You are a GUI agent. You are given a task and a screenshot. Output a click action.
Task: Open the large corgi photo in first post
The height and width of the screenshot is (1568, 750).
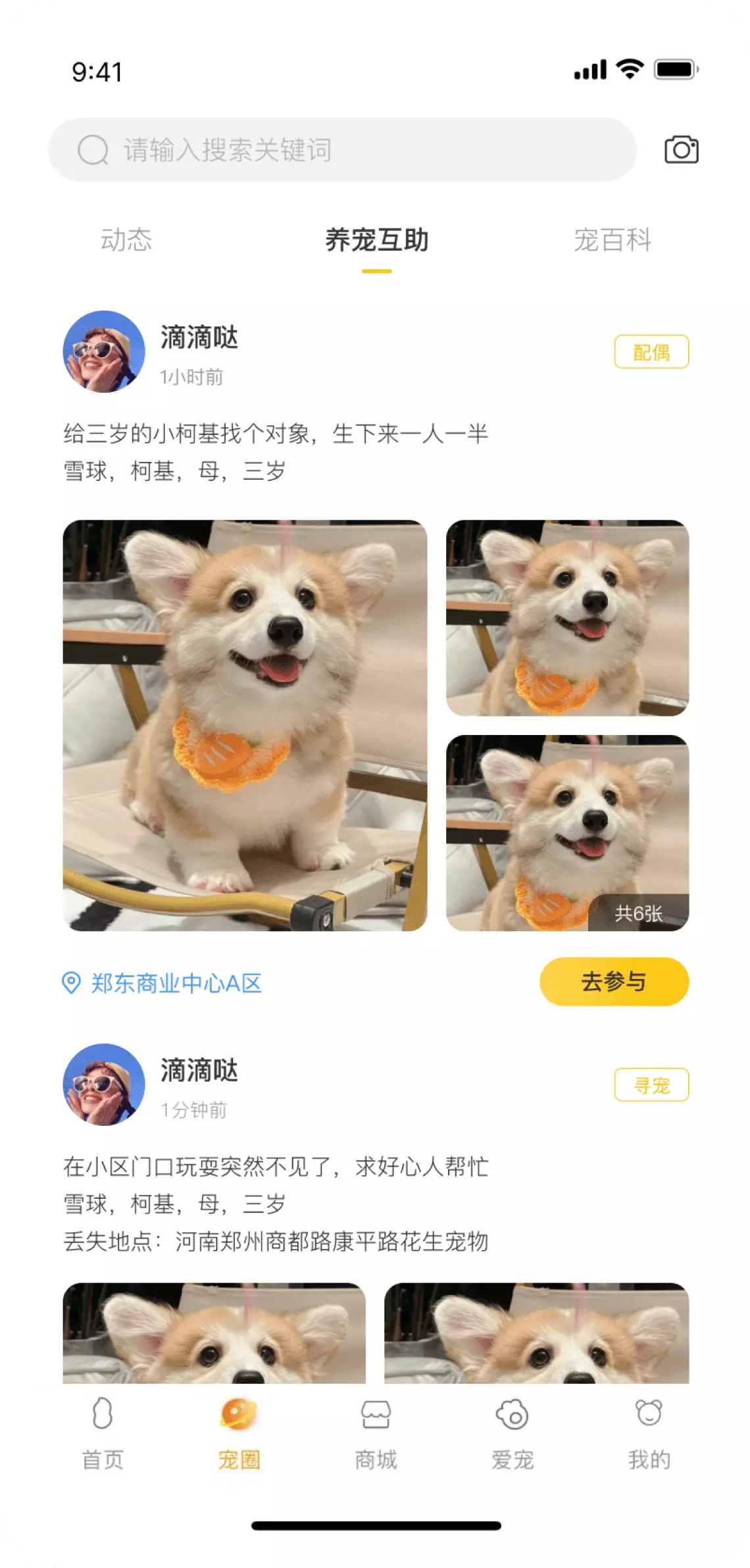(245, 725)
